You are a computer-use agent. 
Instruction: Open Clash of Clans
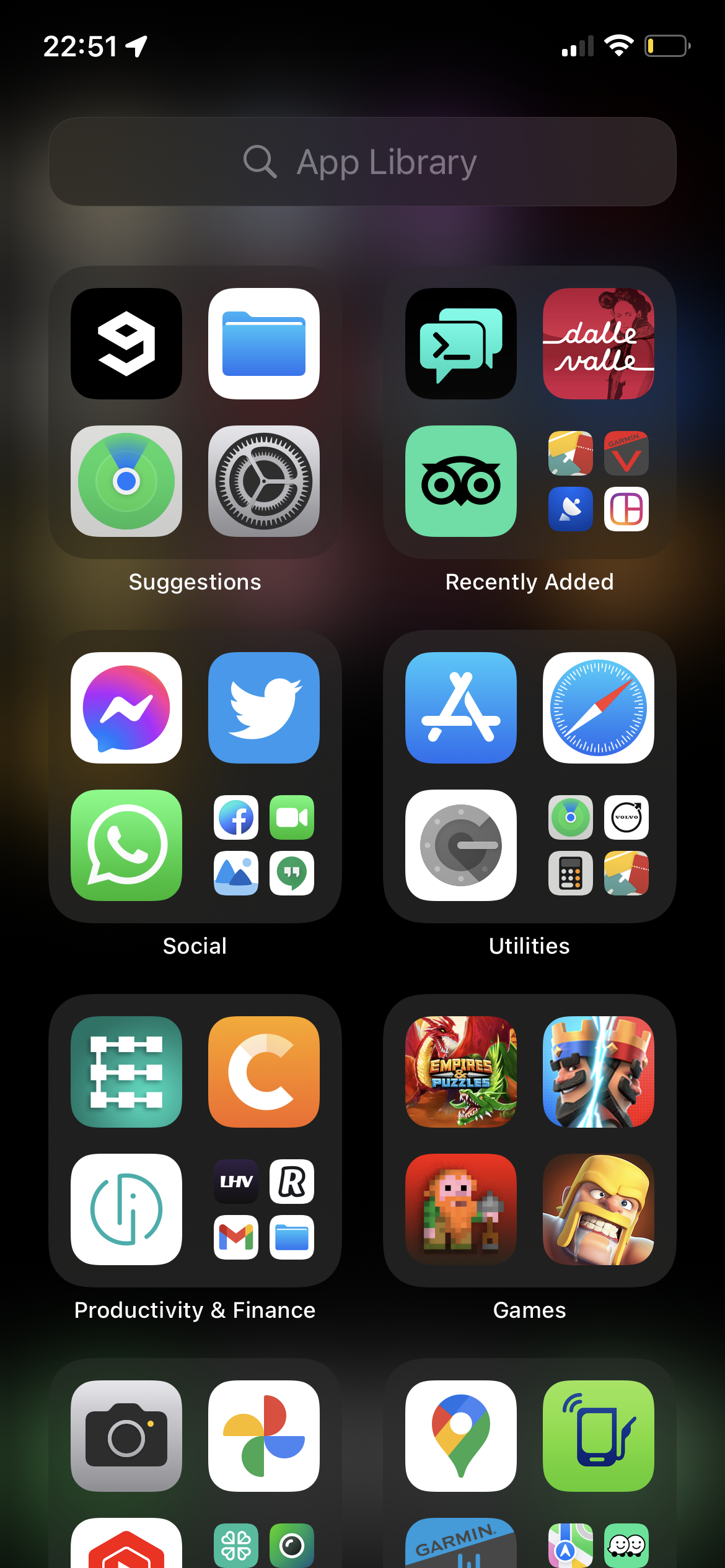(x=599, y=1209)
